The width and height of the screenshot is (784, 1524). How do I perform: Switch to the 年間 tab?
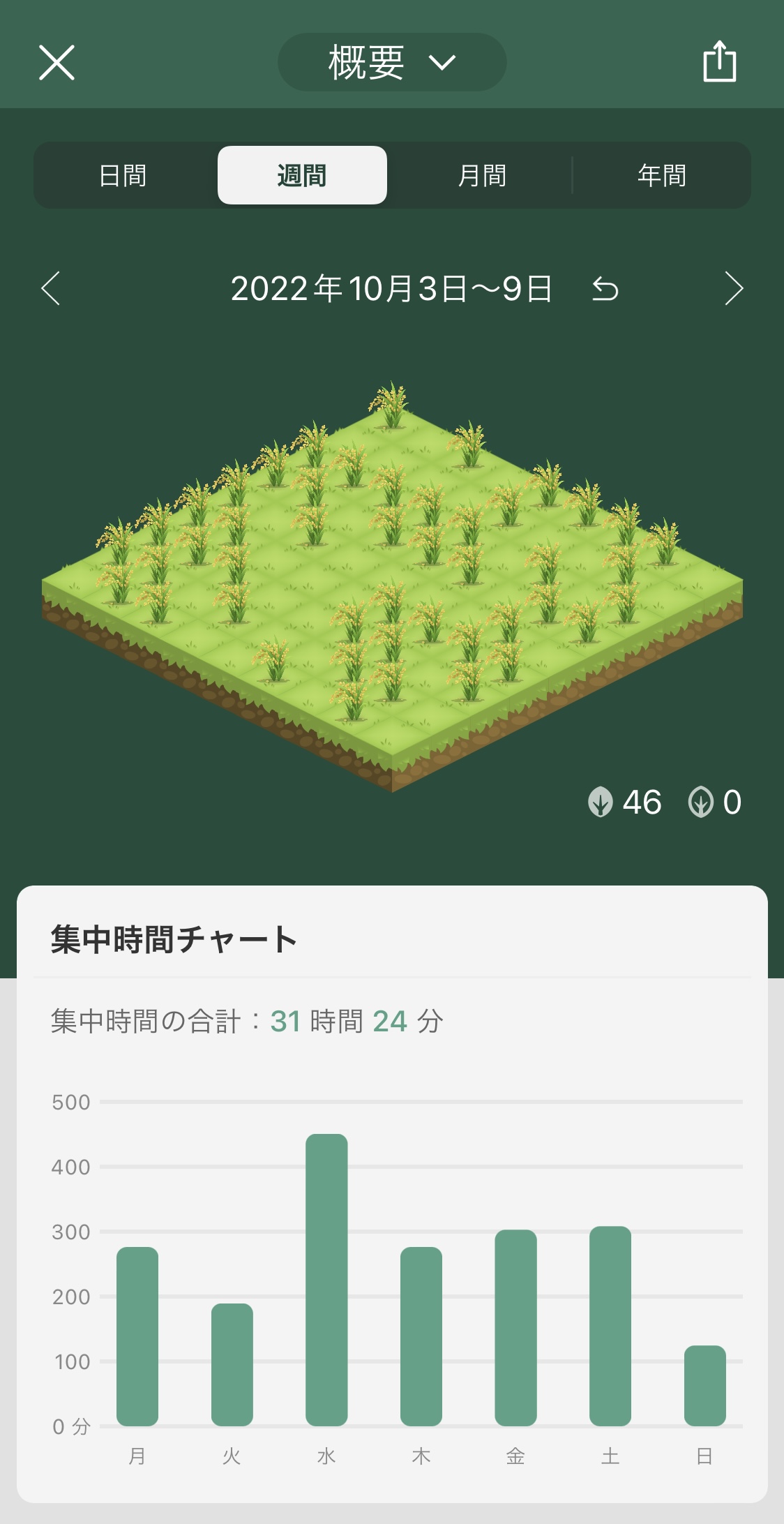(661, 175)
